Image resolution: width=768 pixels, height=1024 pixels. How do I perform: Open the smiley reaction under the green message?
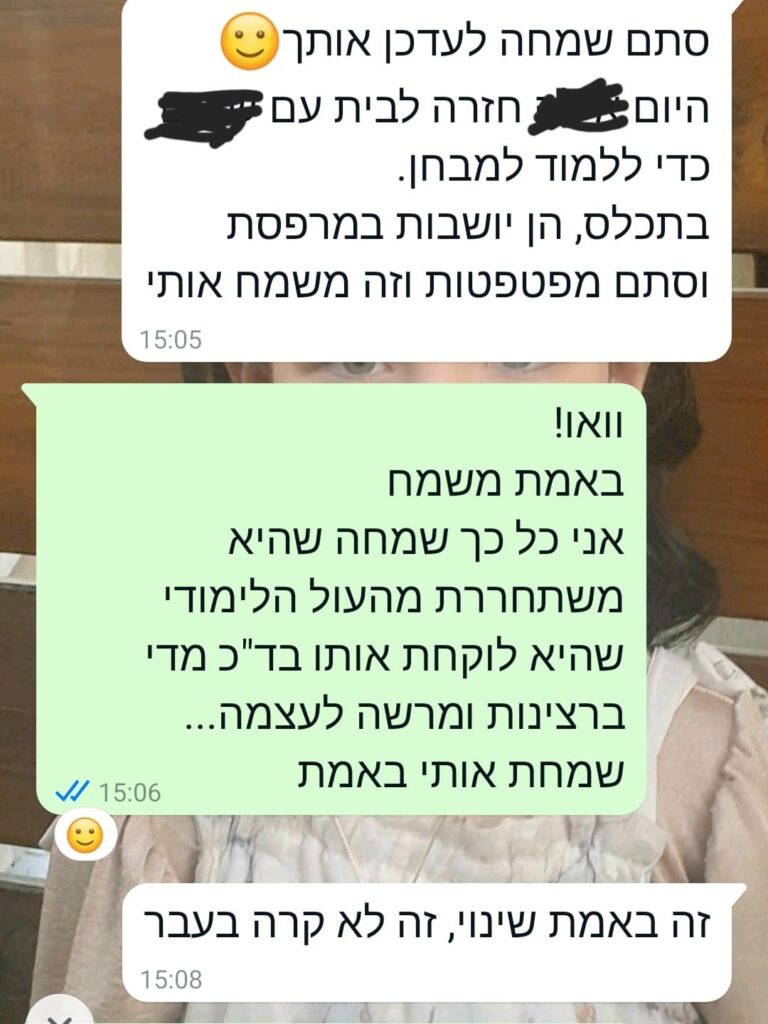(85, 835)
